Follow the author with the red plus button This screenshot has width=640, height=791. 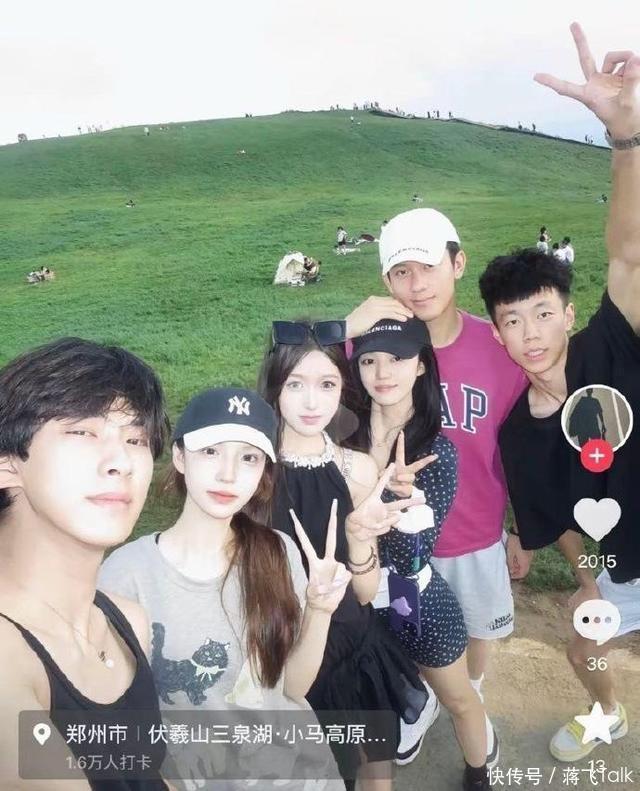click(596, 456)
